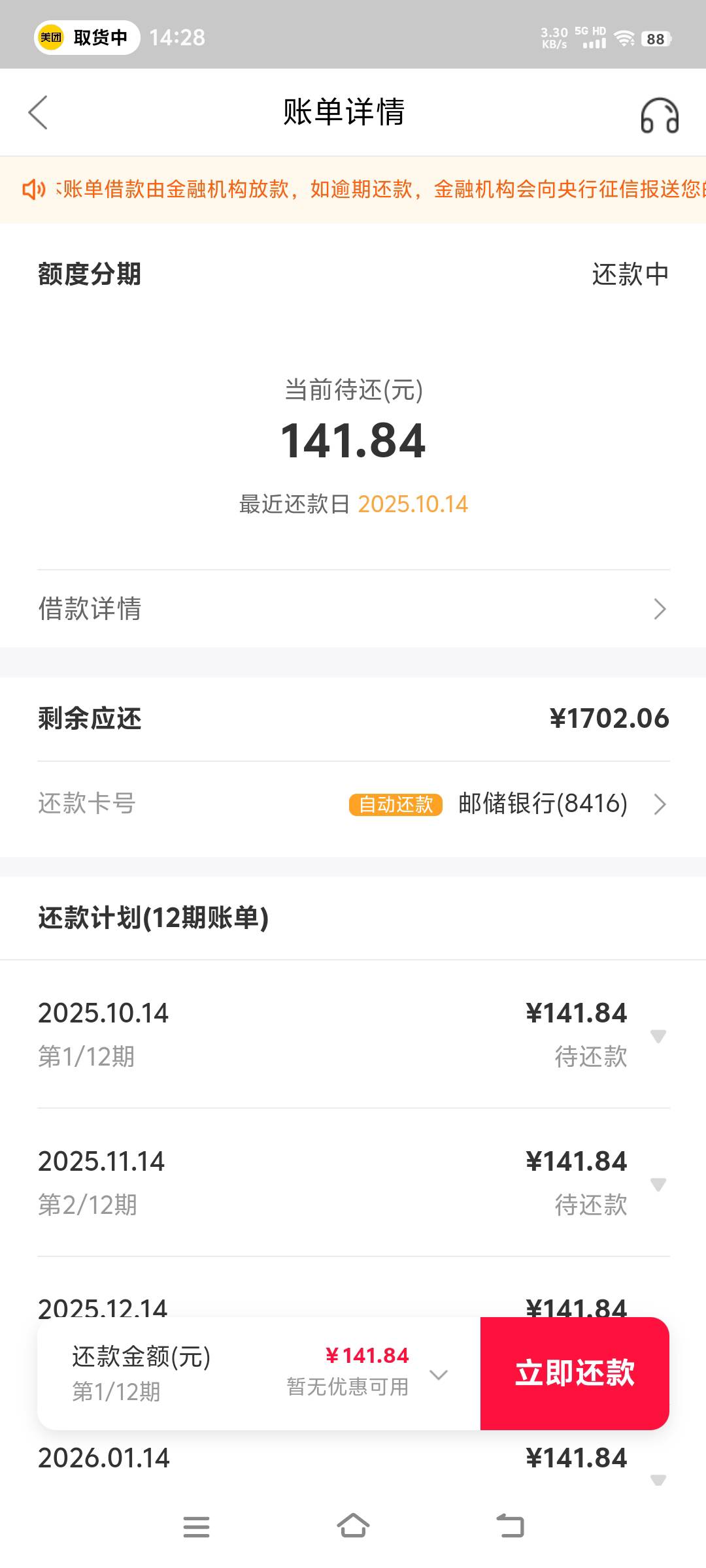Go back using the top-left arrow

tap(38, 112)
